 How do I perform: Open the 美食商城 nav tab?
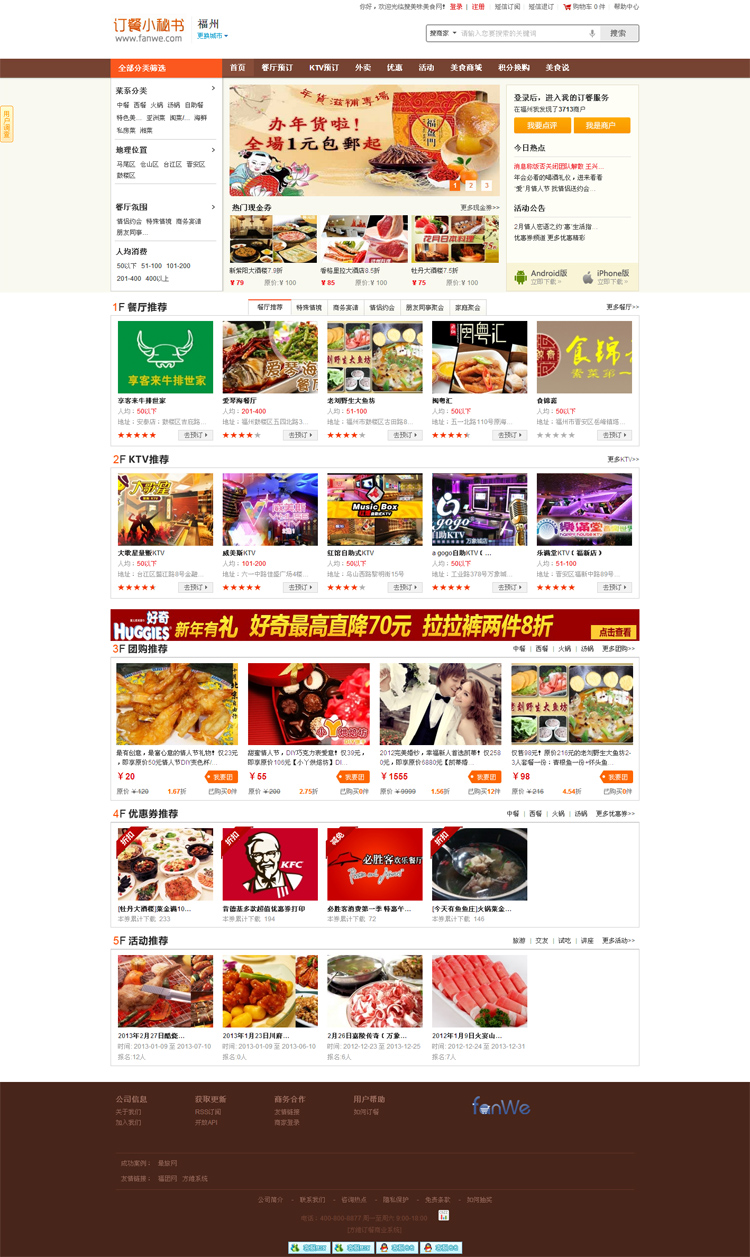coord(466,68)
